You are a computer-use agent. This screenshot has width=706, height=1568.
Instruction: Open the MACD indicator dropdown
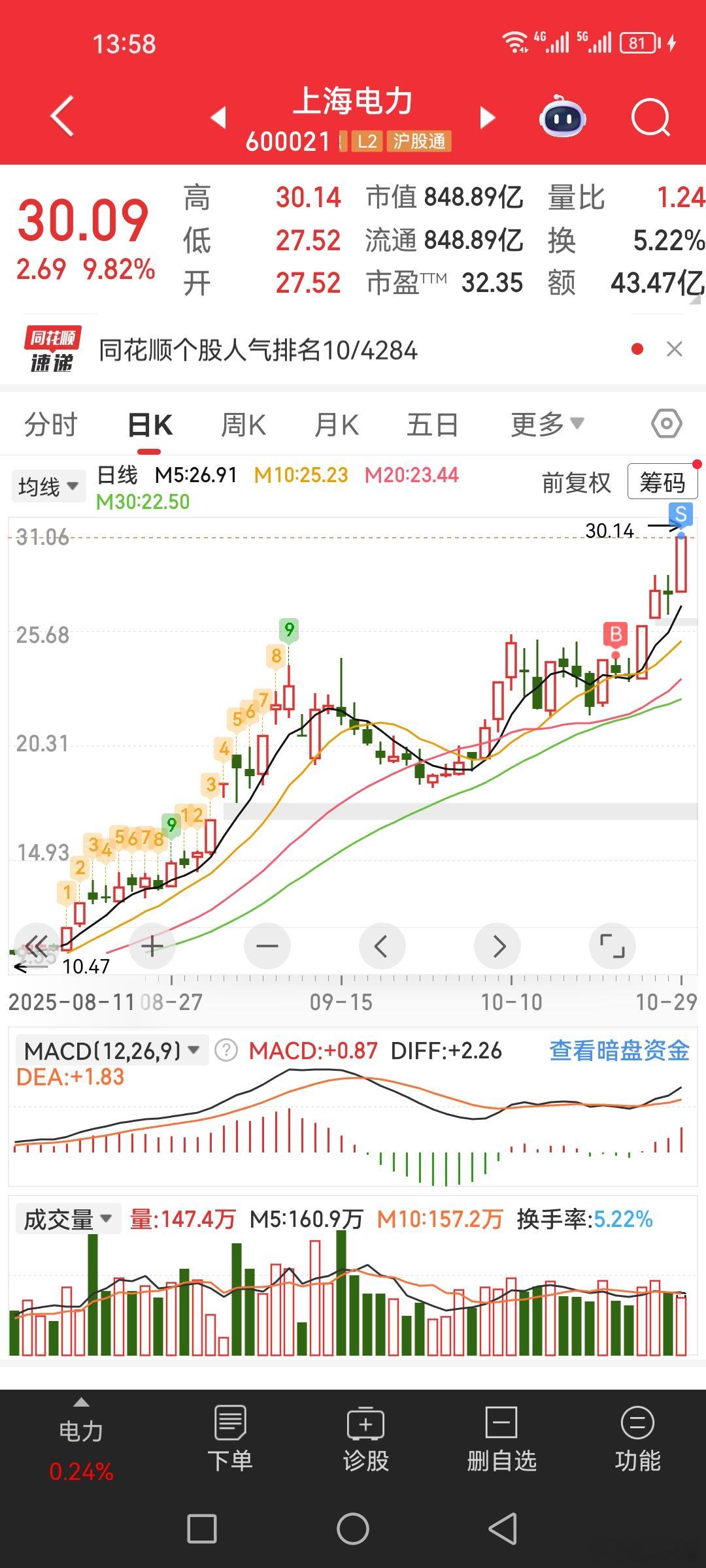[108, 1049]
